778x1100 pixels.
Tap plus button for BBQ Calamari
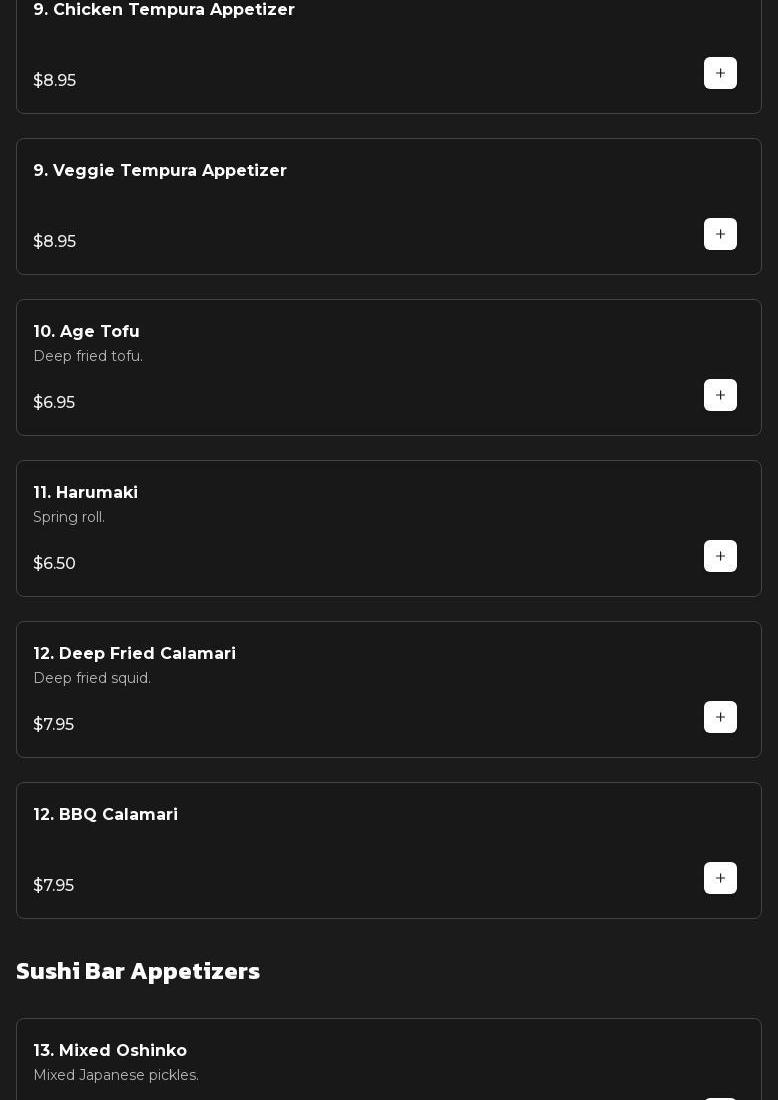click(x=720, y=878)
